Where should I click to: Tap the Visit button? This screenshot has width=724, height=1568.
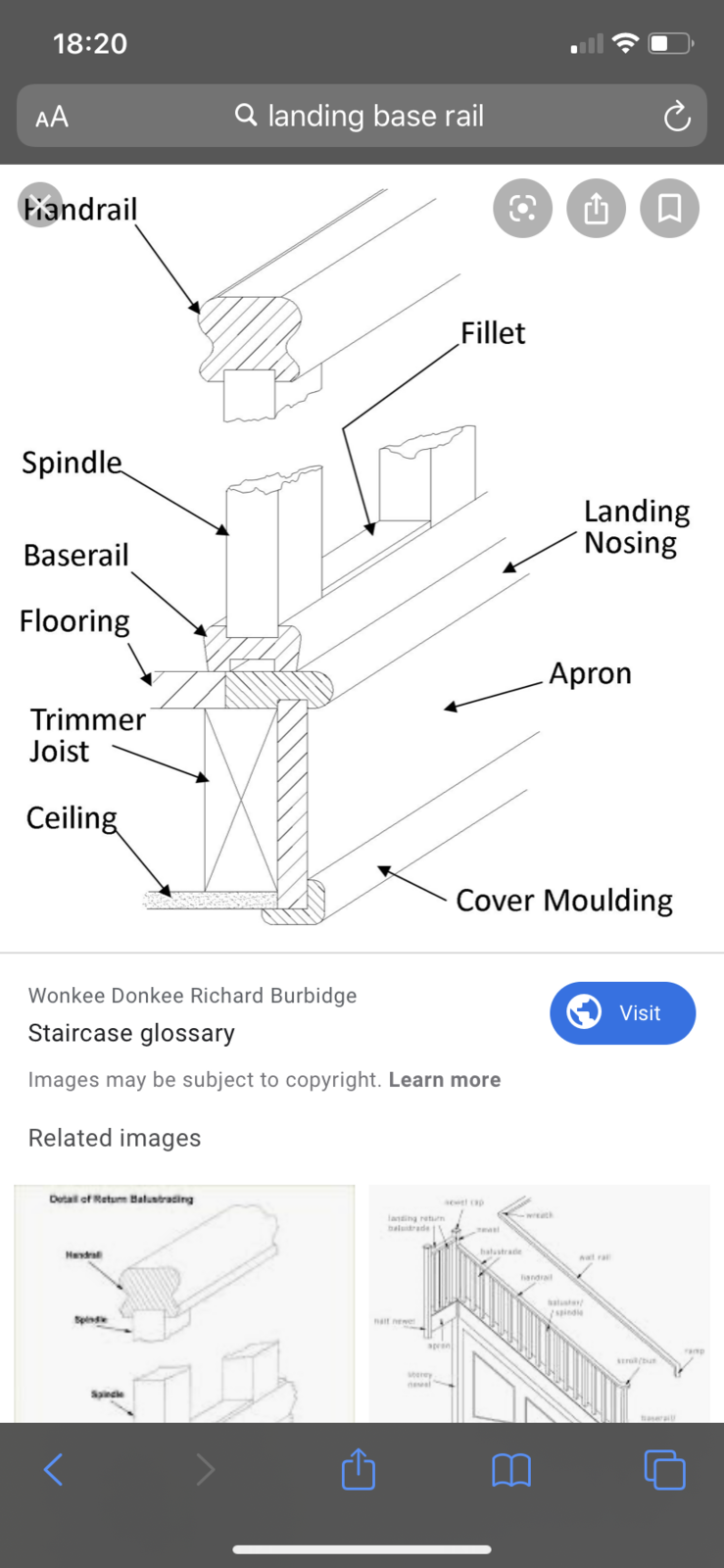point(622,1012)
